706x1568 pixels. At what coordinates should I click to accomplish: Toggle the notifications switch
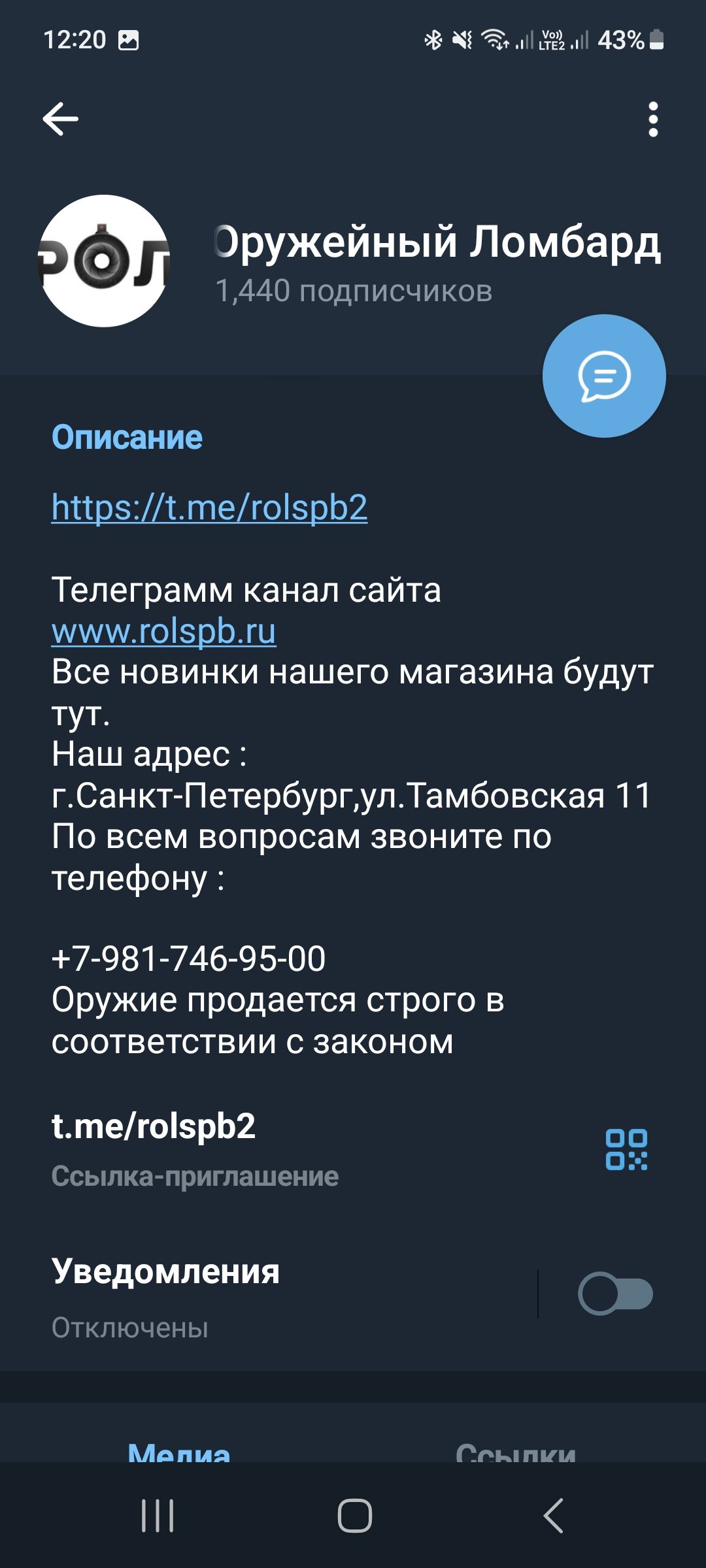point(615,1294)
